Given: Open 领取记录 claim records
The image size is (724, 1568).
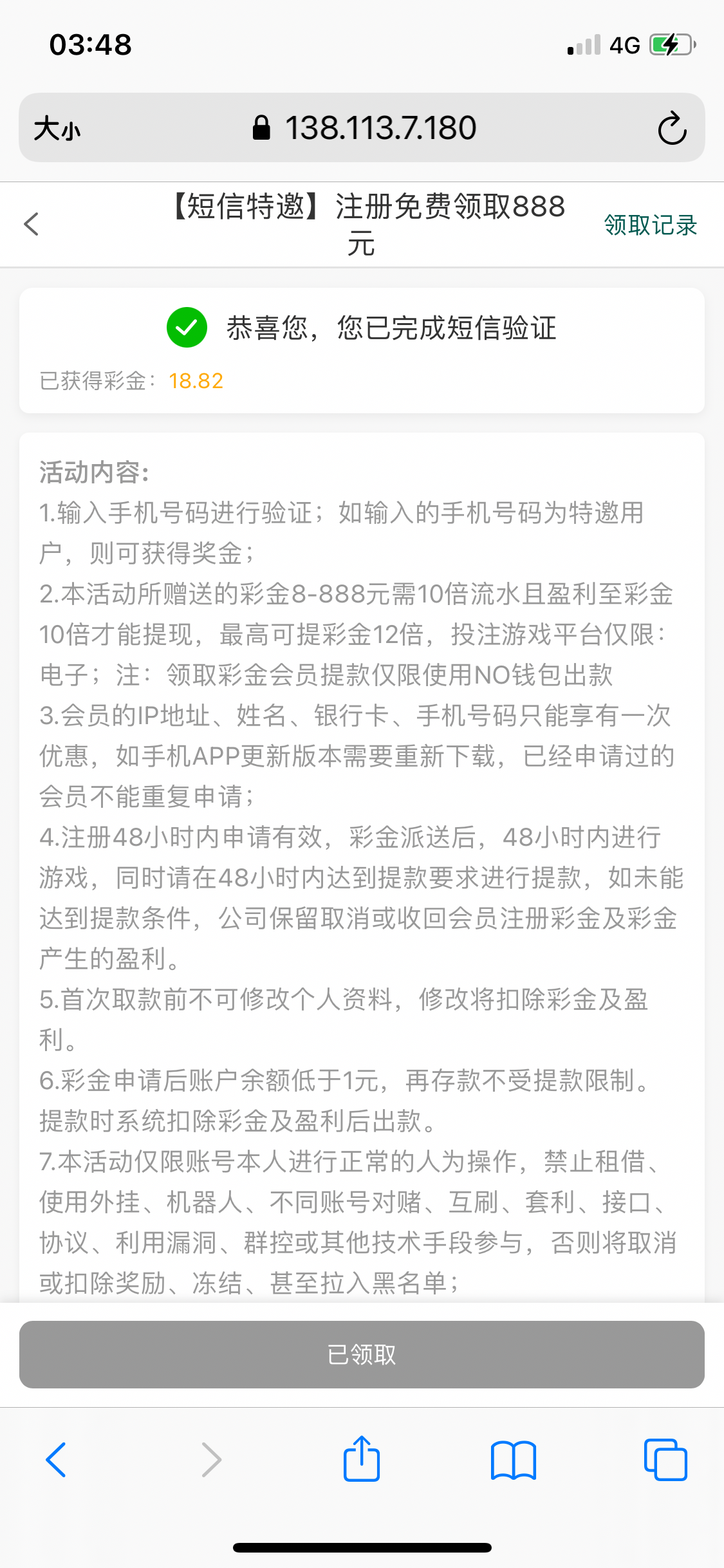Looking at the screenshot, I should click(650, 225).
